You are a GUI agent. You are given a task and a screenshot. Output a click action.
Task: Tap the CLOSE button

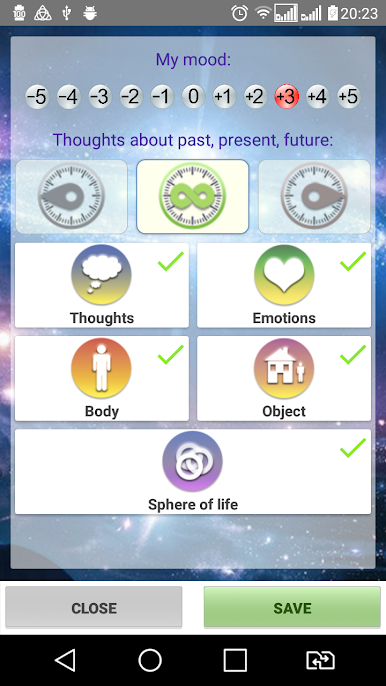pyautogui.click(x=94, y=608)
